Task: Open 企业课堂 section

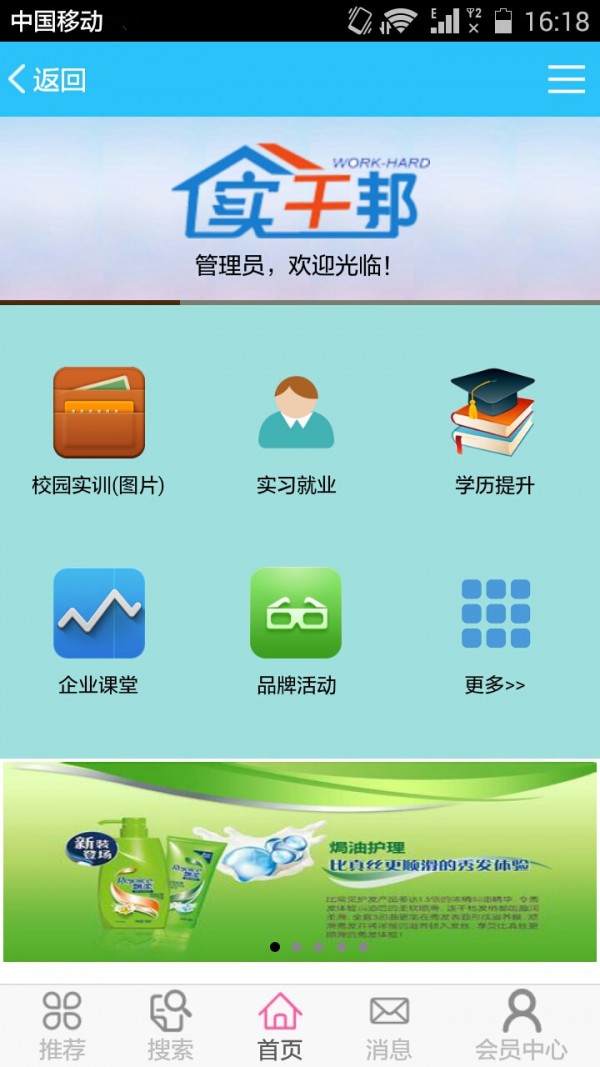Action: pyautogui.click(x=98, y=630)
